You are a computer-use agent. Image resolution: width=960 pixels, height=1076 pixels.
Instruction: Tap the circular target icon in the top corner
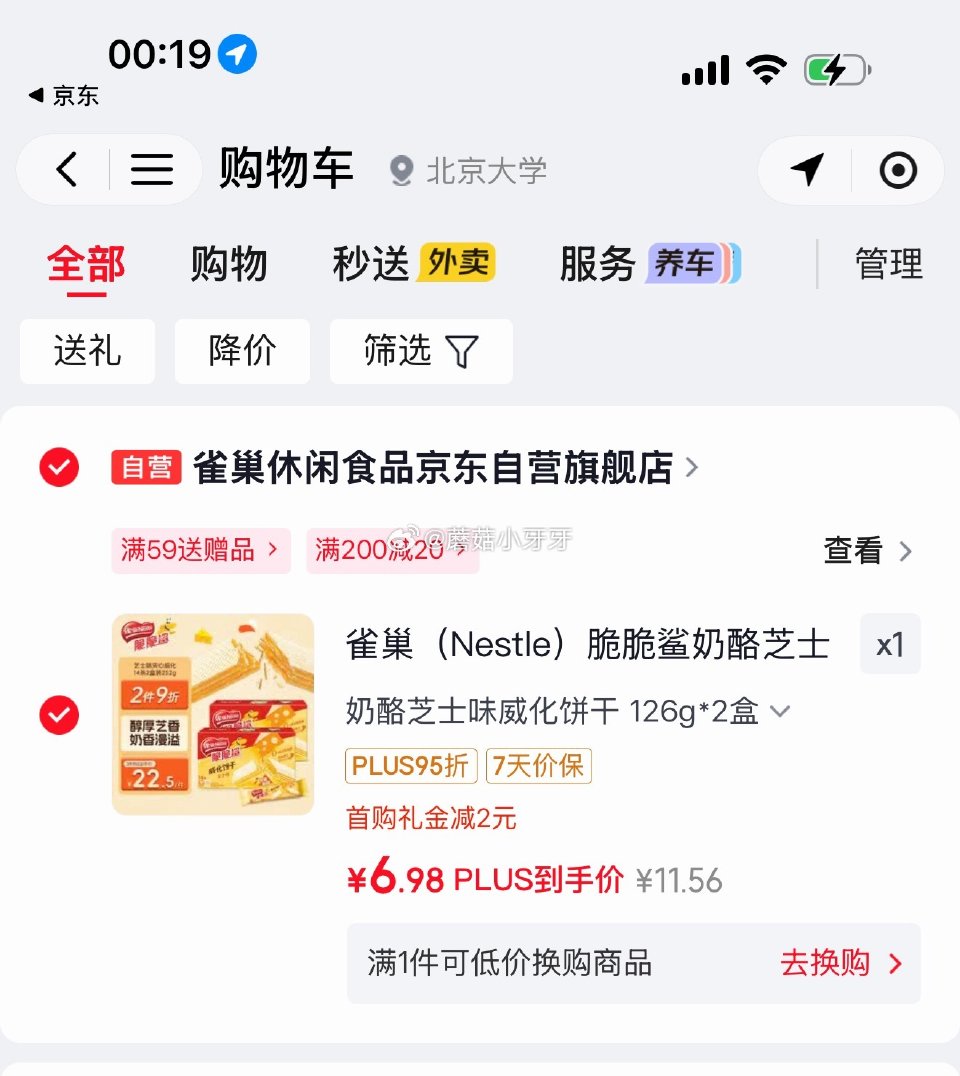point(897,170)
